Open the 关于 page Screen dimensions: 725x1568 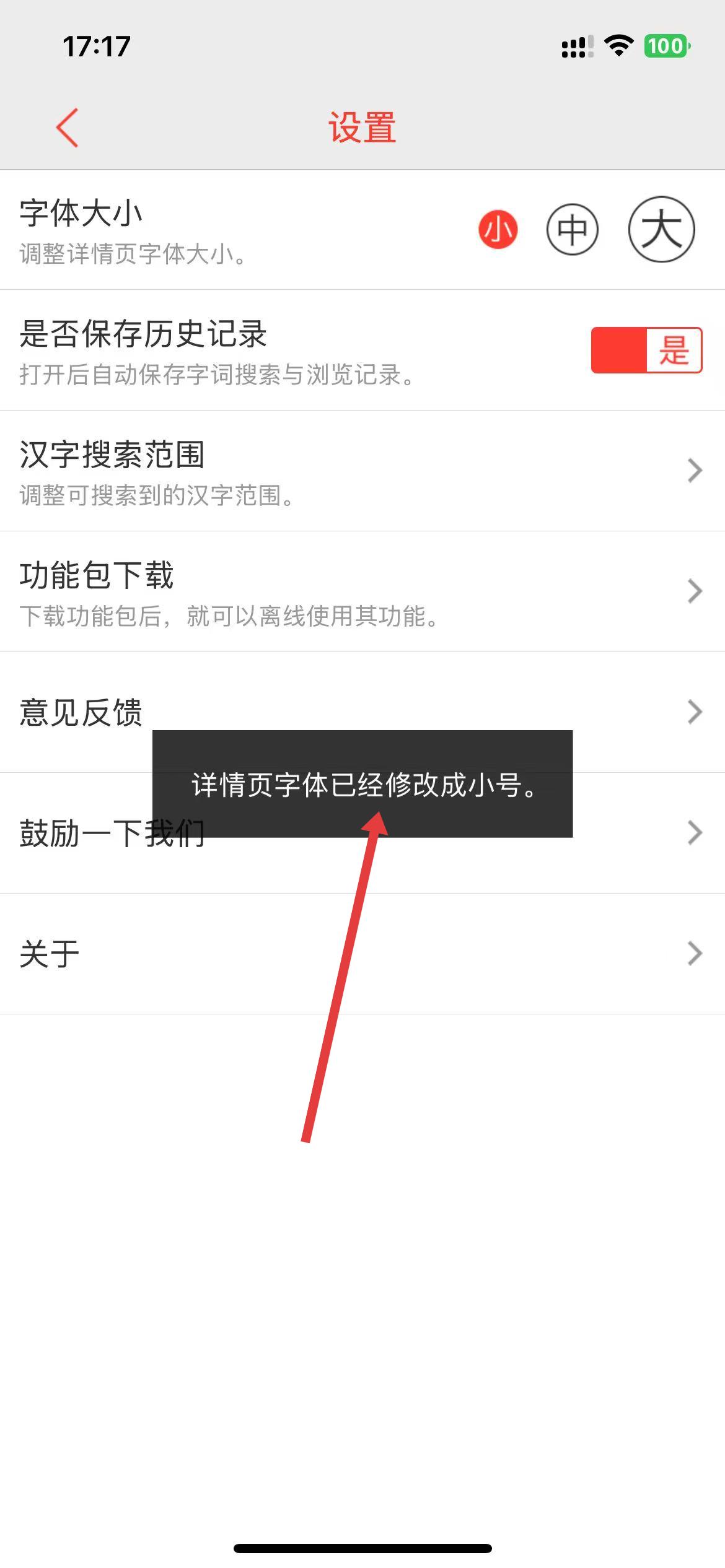click(x=362, y=954)
